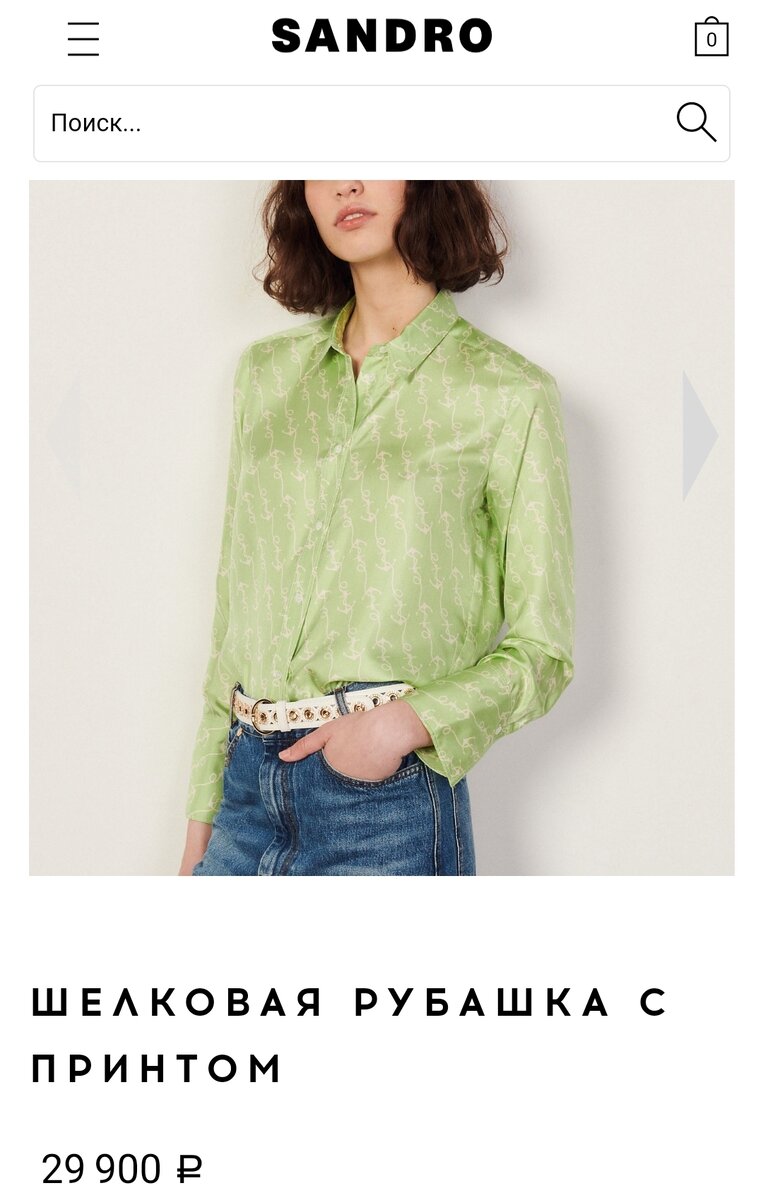Tap the Поиск search field

click(350, 124)
